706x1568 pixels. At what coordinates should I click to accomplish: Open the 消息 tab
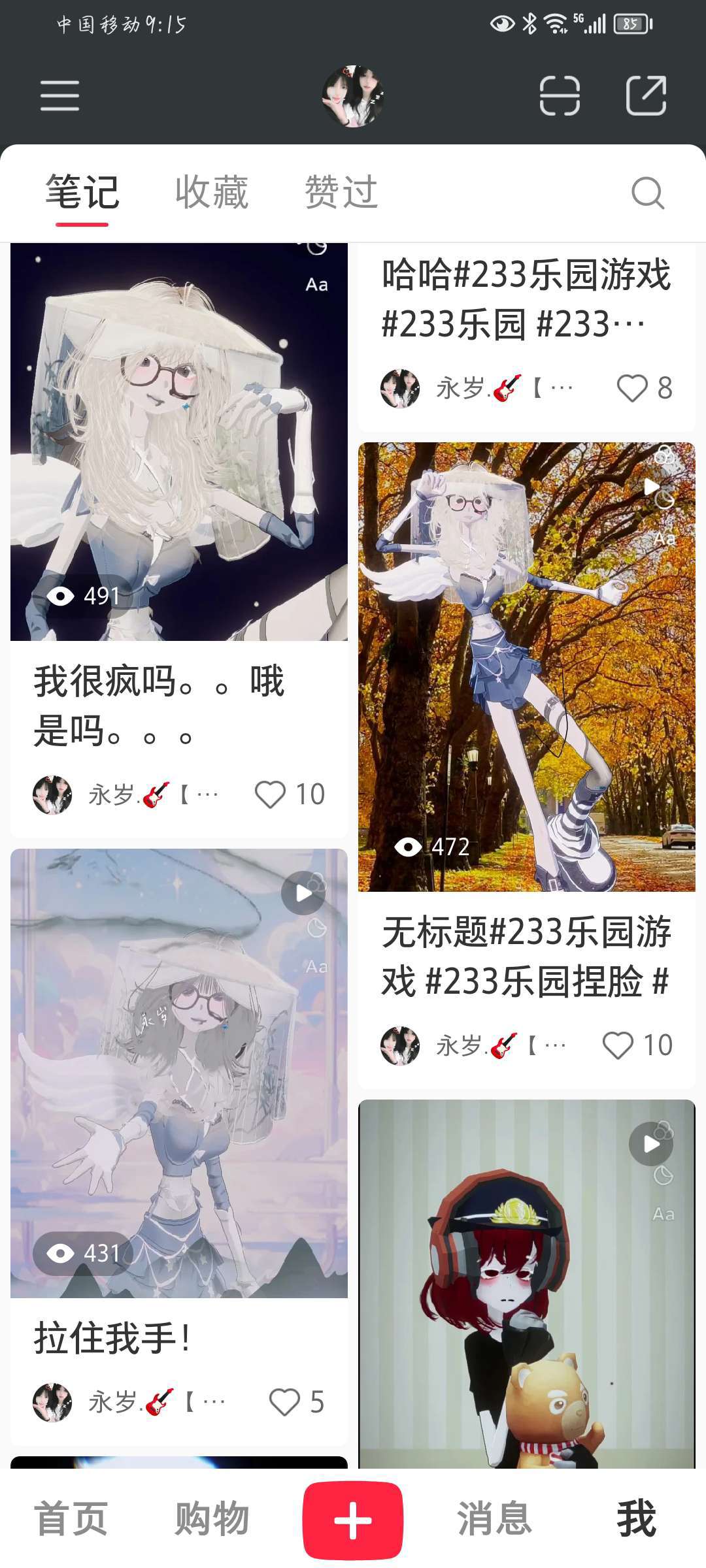coord(494,1519)
